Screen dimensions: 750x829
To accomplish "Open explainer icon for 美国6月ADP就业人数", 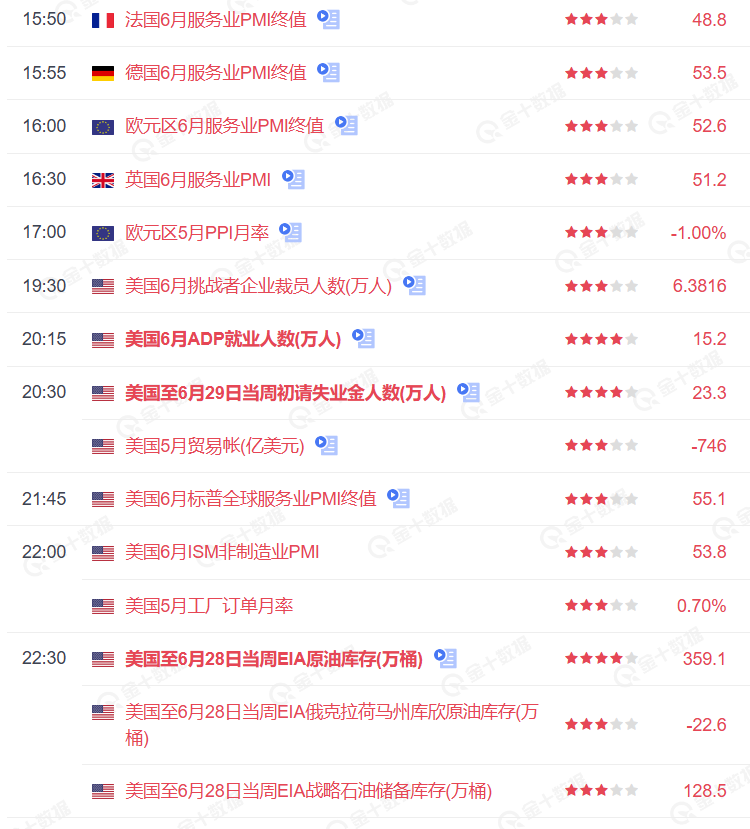I will pos(364,339).
